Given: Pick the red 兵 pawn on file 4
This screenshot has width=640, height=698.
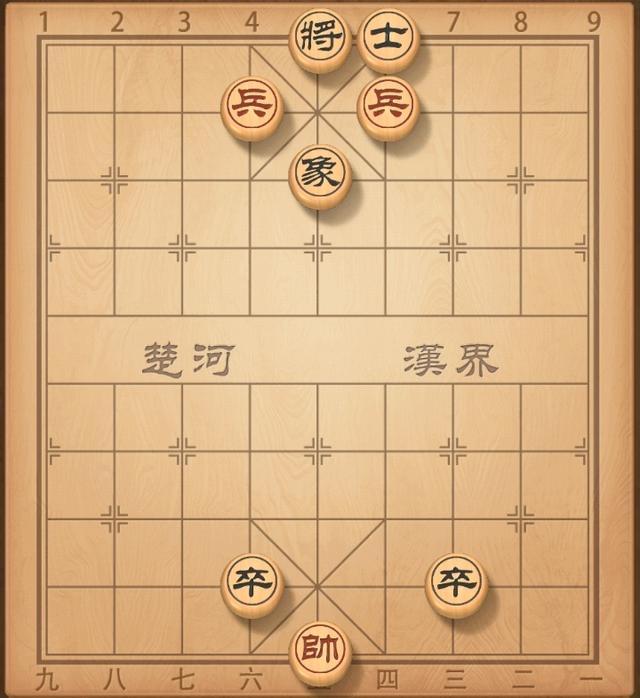Looking at the screenshot, I should point(252,108).
